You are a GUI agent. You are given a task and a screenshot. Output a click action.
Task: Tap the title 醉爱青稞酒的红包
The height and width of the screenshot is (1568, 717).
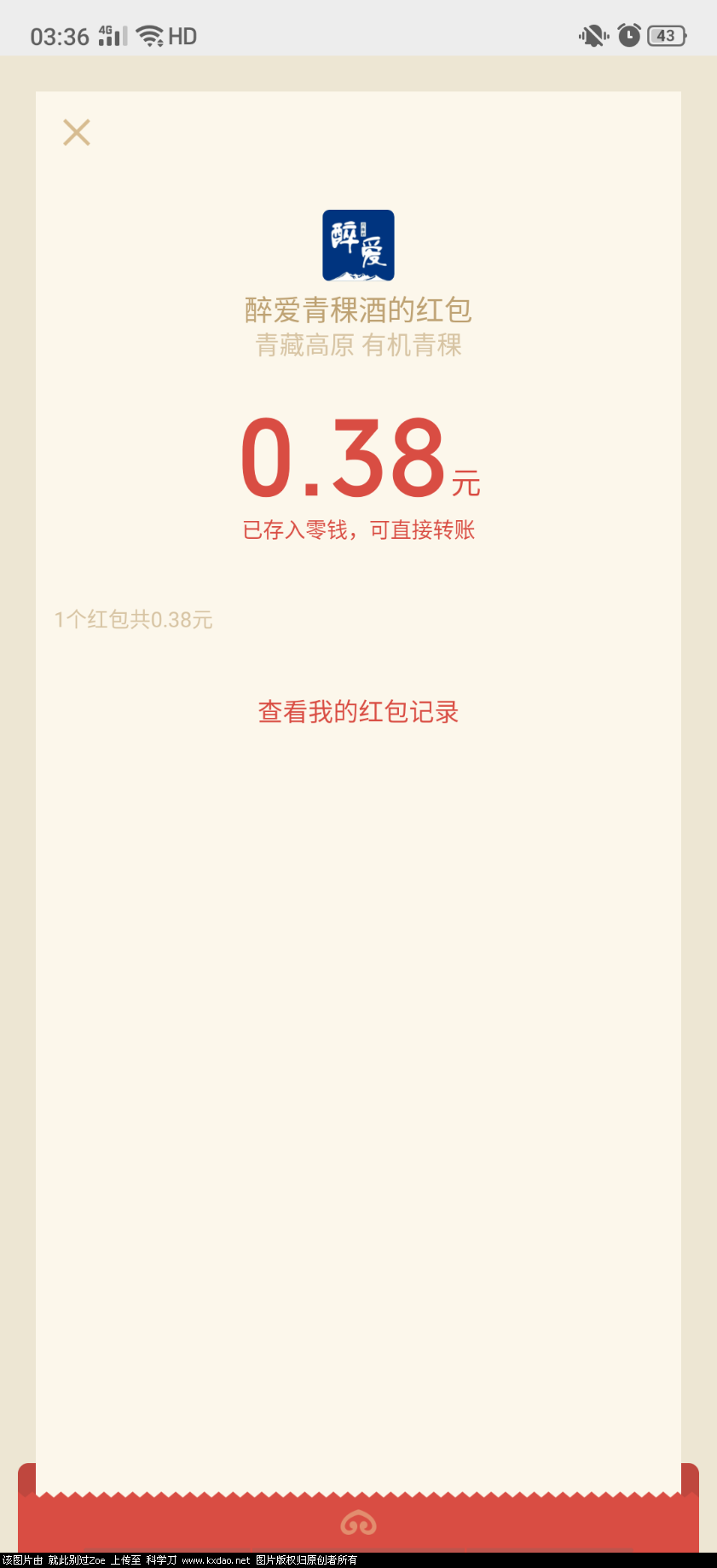click(x=358, y=310)
